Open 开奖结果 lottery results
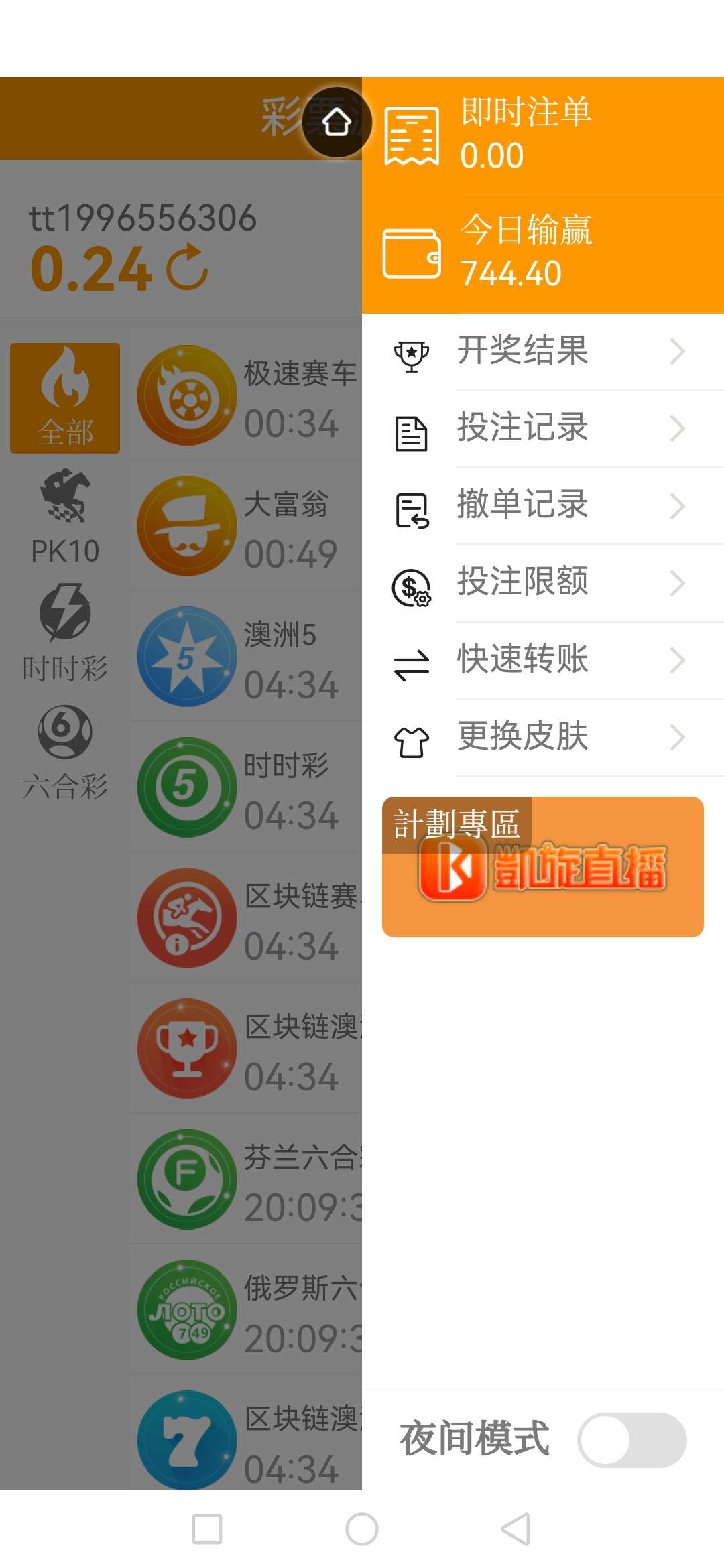The height and width of the screenshot is (1568, 724). click(543, 351)
